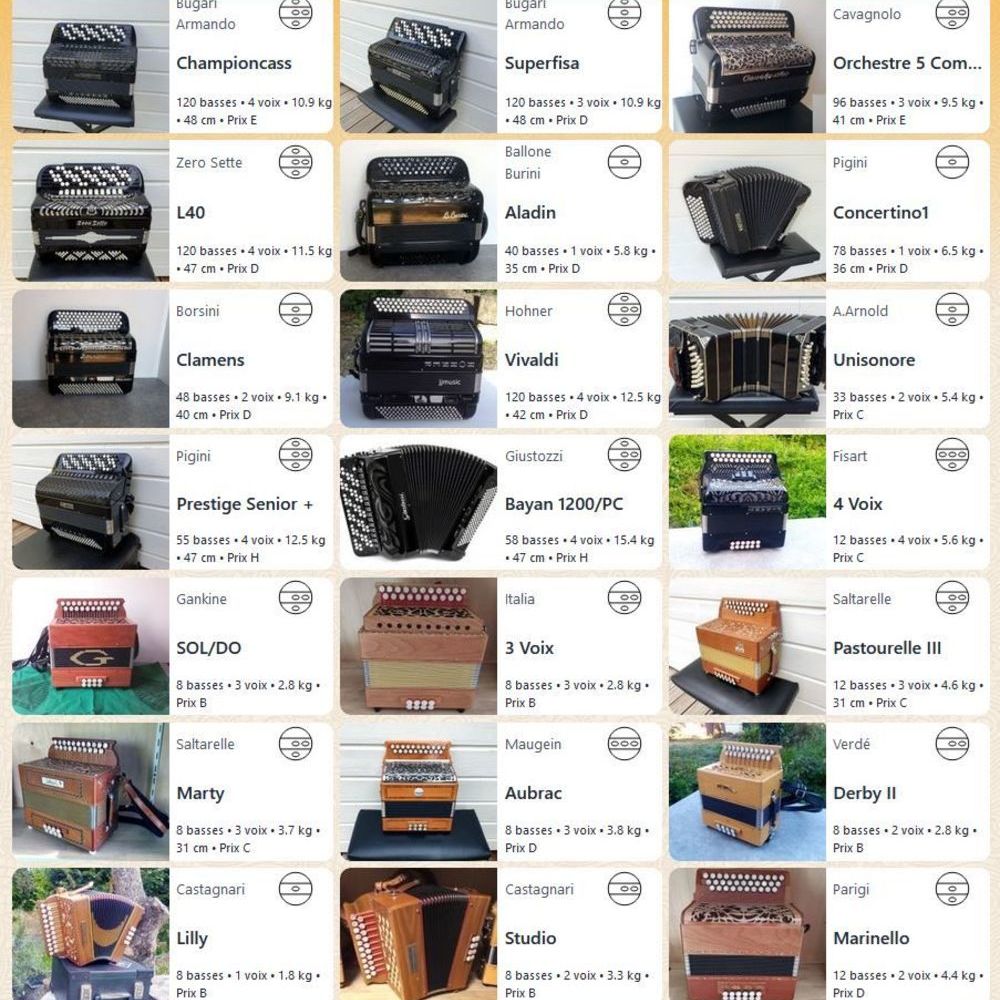This screenshot has height=1000, width=1000.
Task: Open the Bugari Armando Superfisa card
Action: click(541, 63)
